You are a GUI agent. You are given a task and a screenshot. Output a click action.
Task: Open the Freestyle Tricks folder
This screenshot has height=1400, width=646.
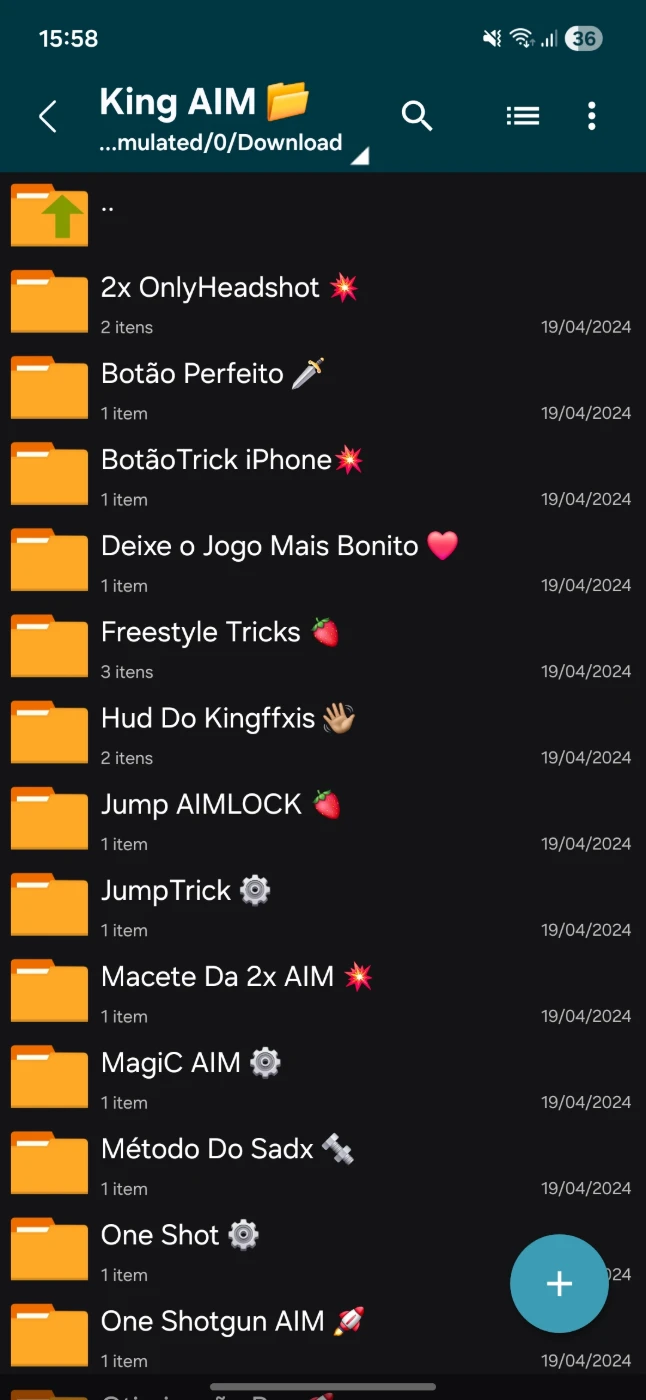(201, 632)
